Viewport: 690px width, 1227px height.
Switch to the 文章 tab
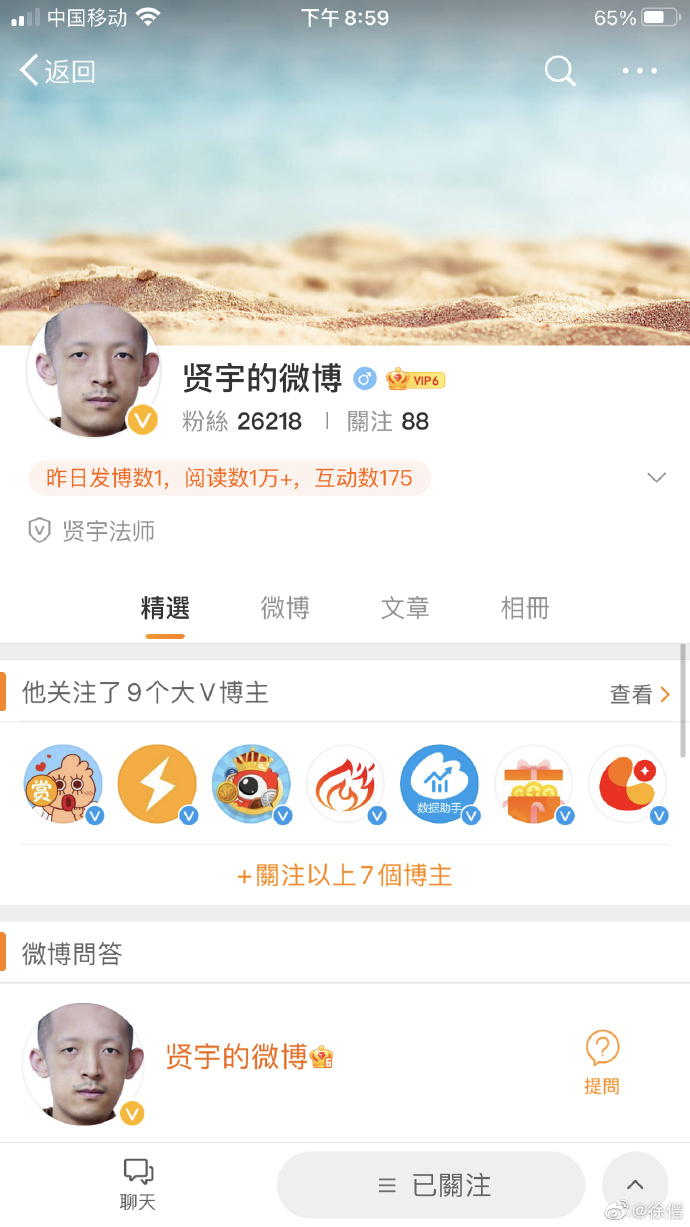[x=405, y=608]
